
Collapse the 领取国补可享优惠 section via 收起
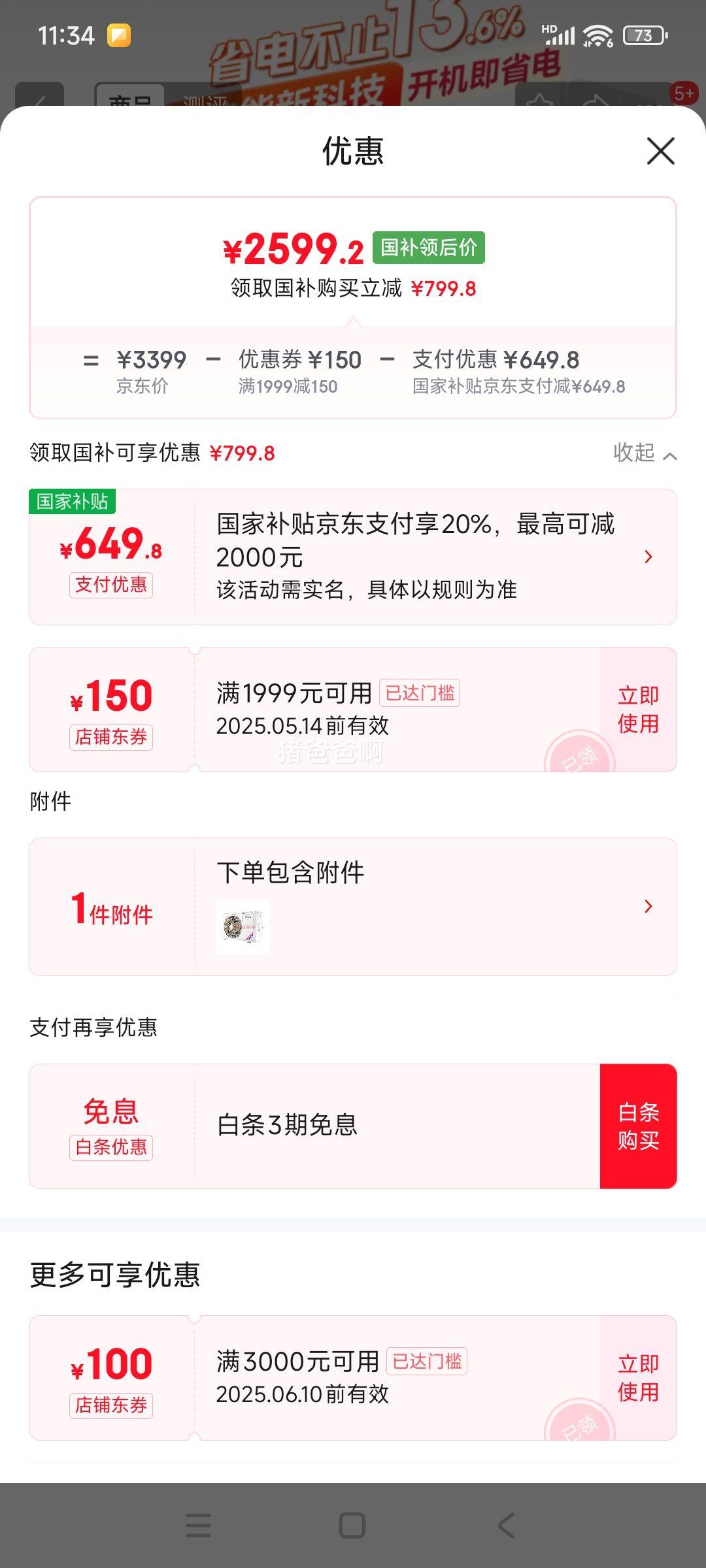pyautogui.click(x=644, y=453)
